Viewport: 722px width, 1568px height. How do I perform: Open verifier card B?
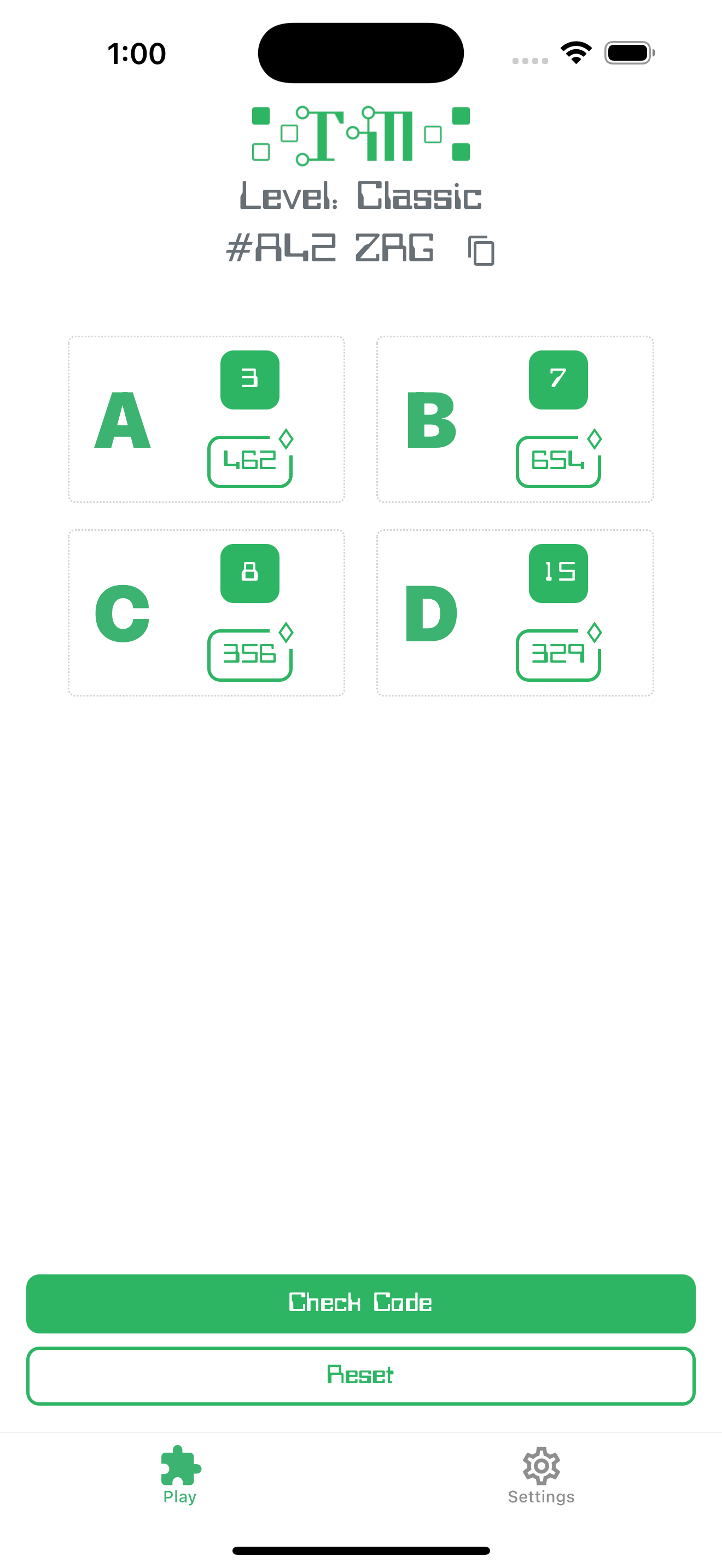[x=515, y=419]
